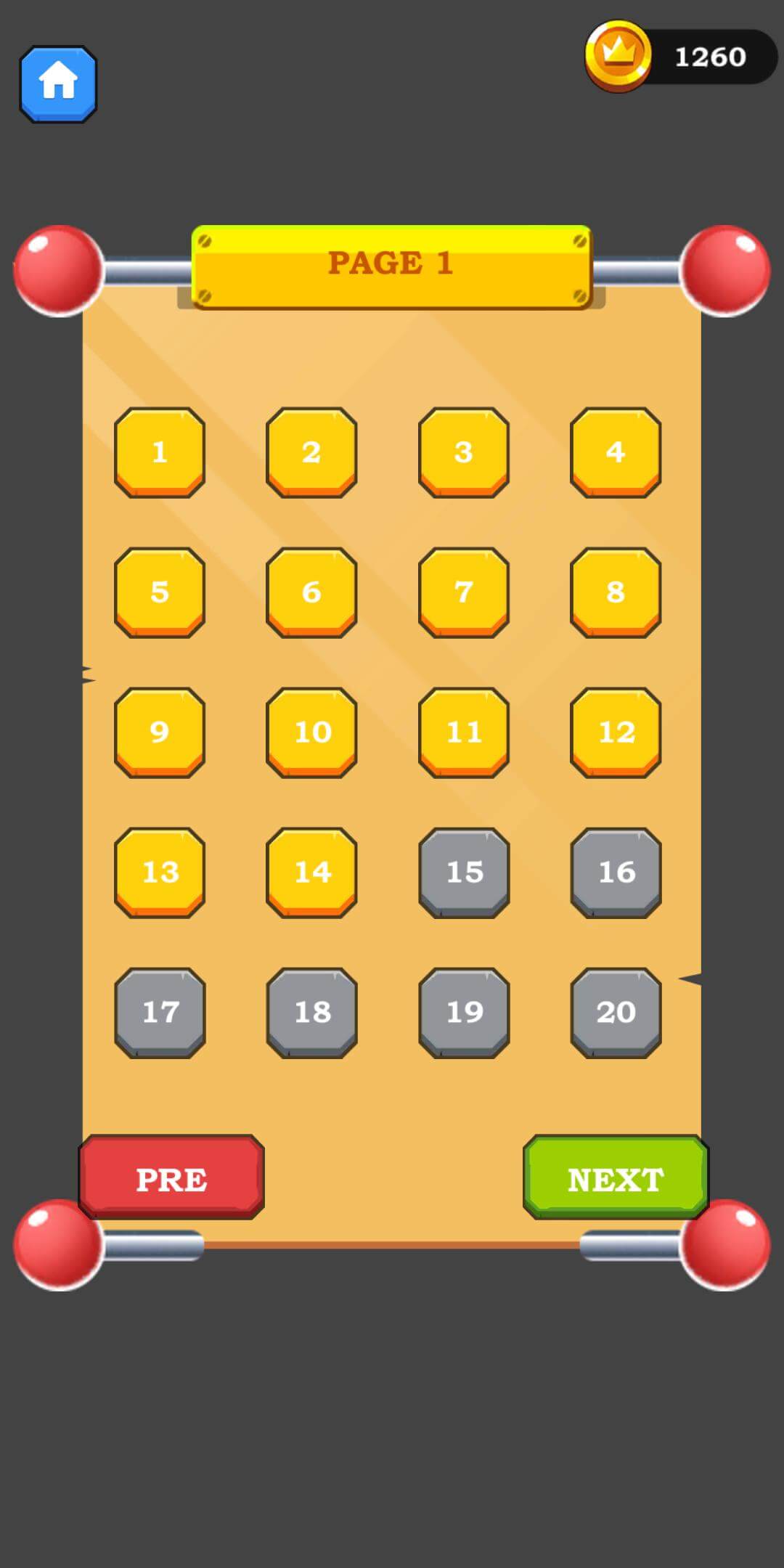Open level 14
This screenshot has height=1568, width=784.
coord(311,873)
